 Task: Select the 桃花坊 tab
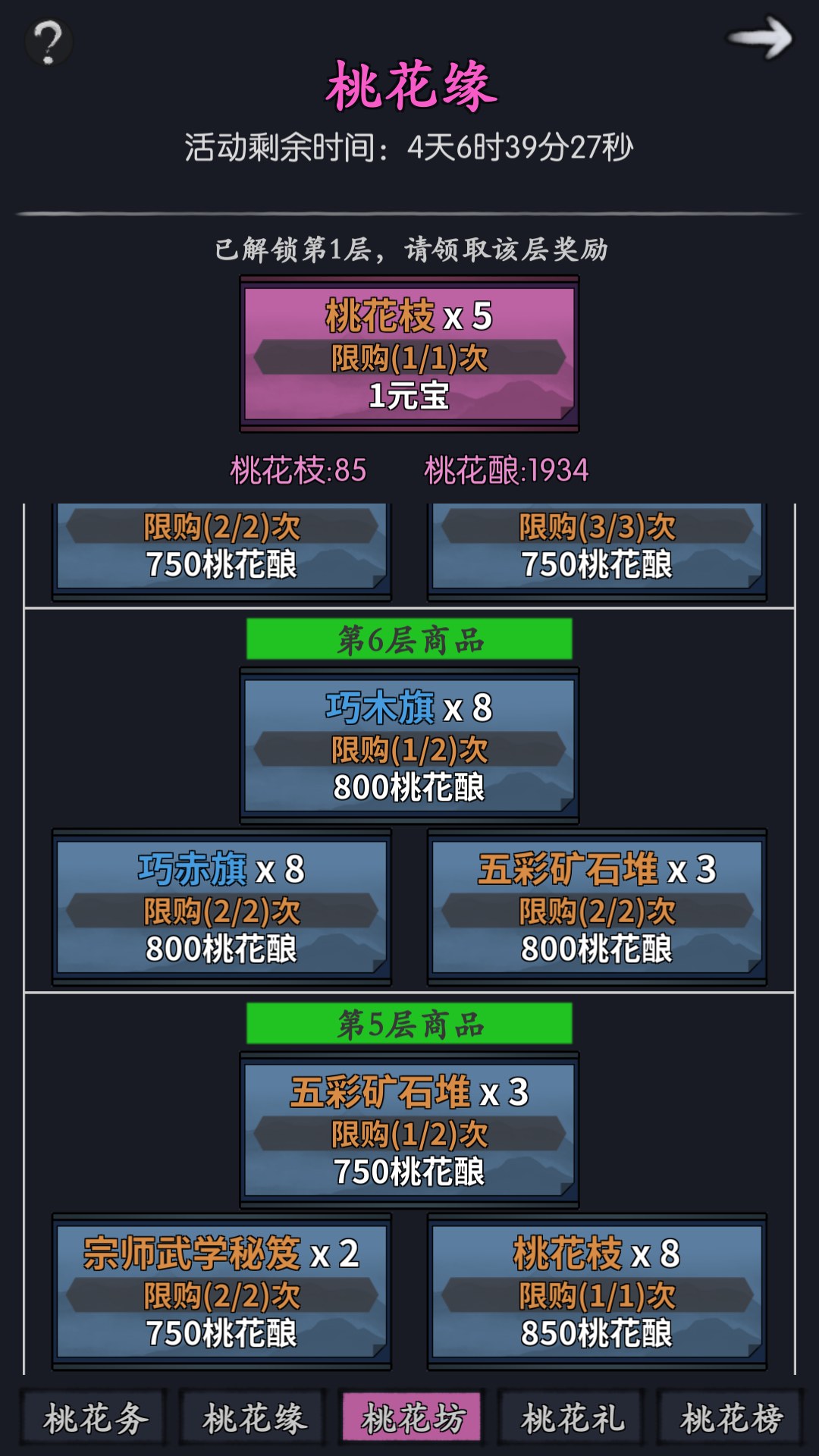[412, 1417]
